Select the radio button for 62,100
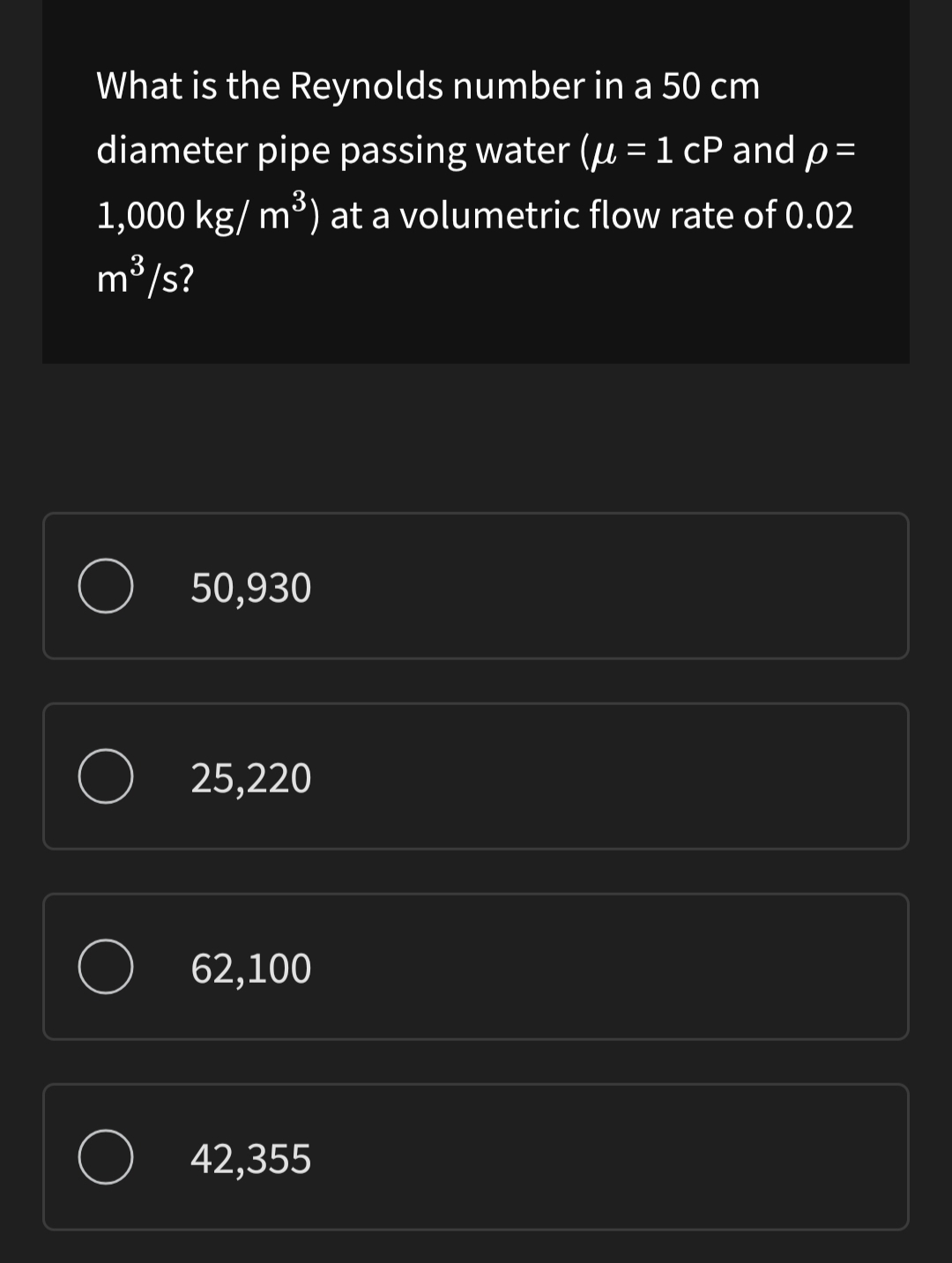The width and height of the screenshot is (952, 1263). pyautogui.click(x=108, y=967)
